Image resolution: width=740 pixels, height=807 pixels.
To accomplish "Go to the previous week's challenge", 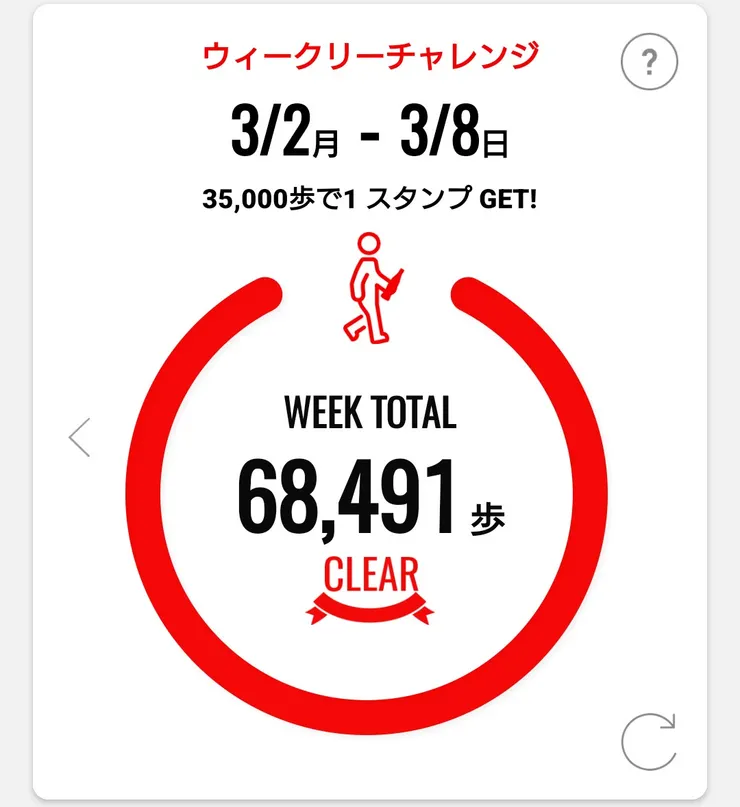I will coord(80,437).
